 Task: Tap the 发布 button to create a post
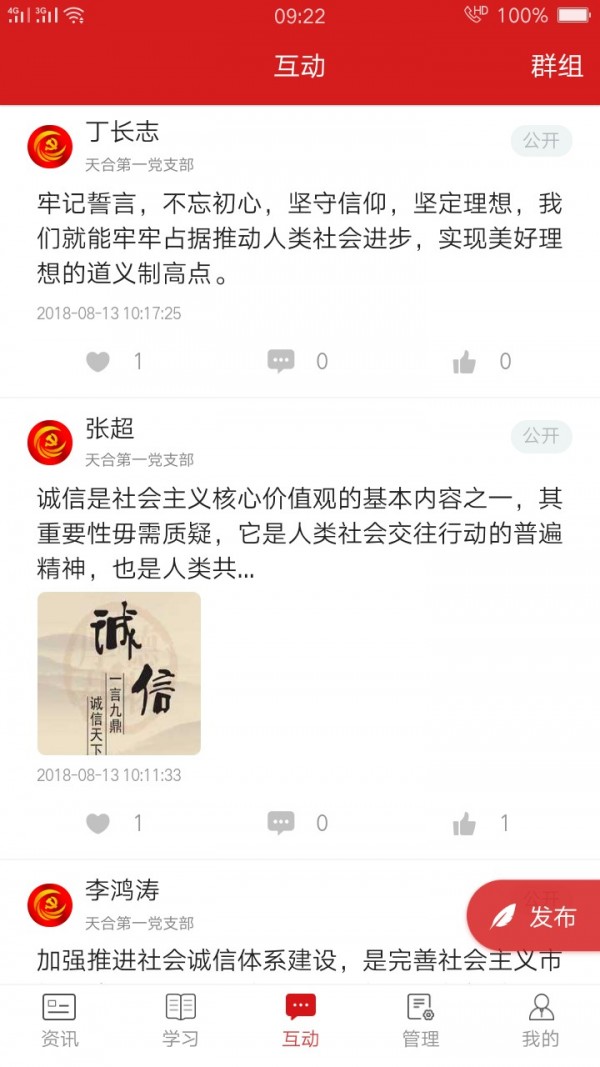[535, 915]
